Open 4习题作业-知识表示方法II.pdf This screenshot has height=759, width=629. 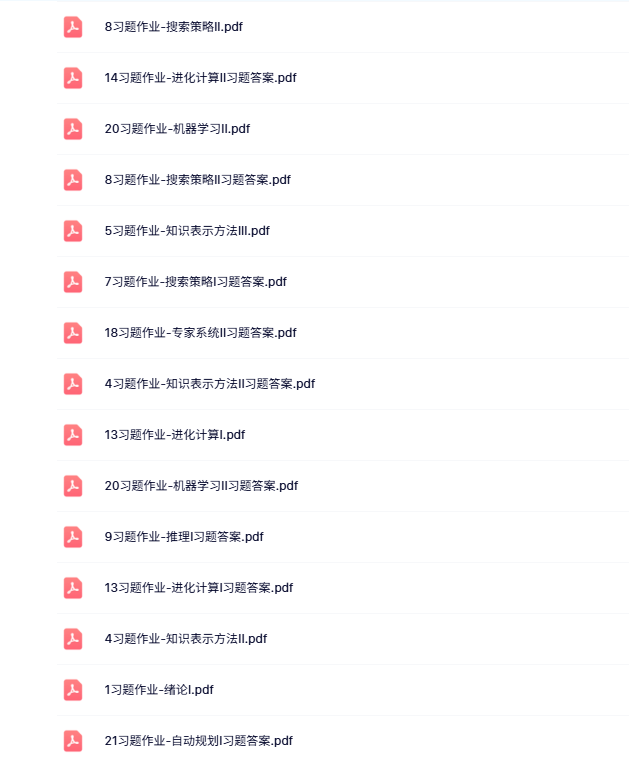[185, 639]
